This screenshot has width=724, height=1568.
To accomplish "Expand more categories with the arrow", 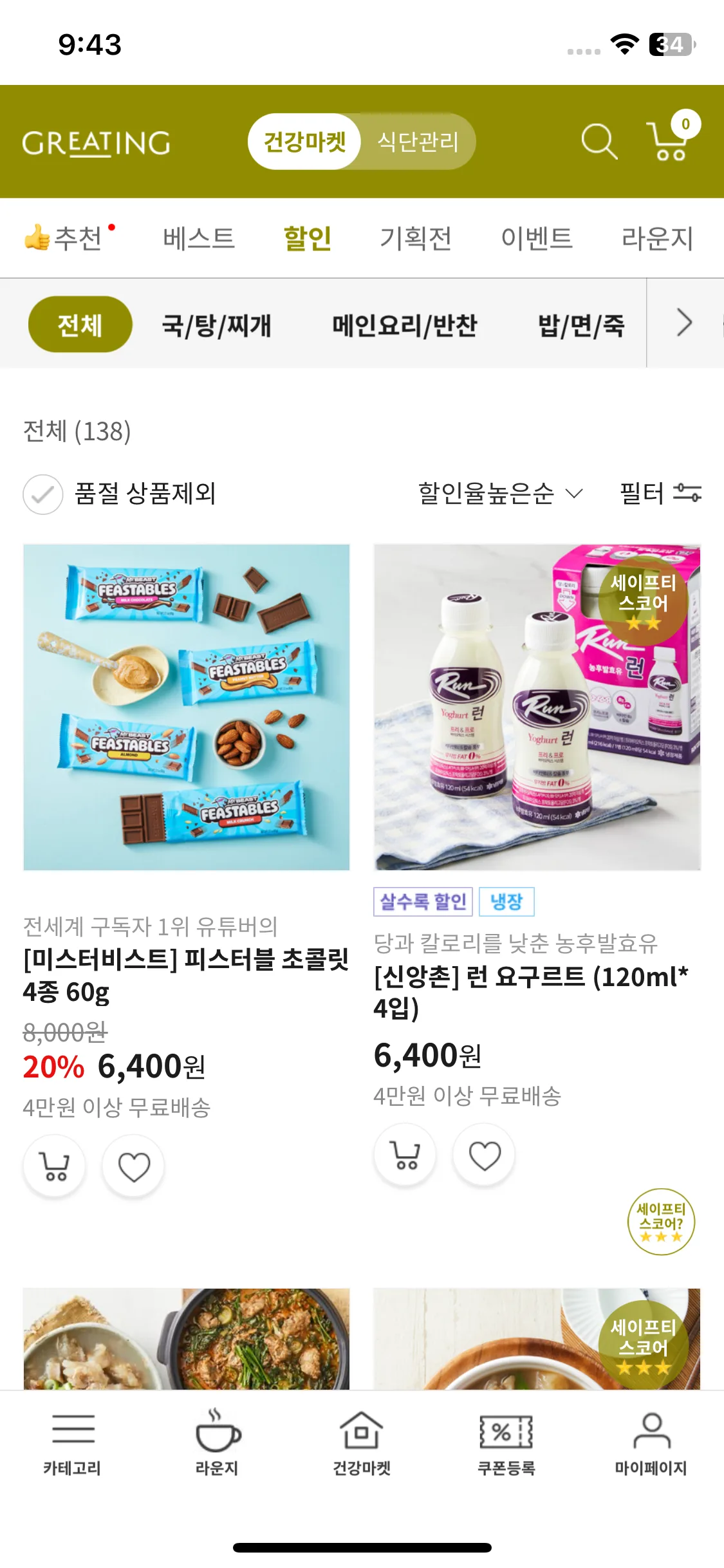I will click(x=684, y=323).
